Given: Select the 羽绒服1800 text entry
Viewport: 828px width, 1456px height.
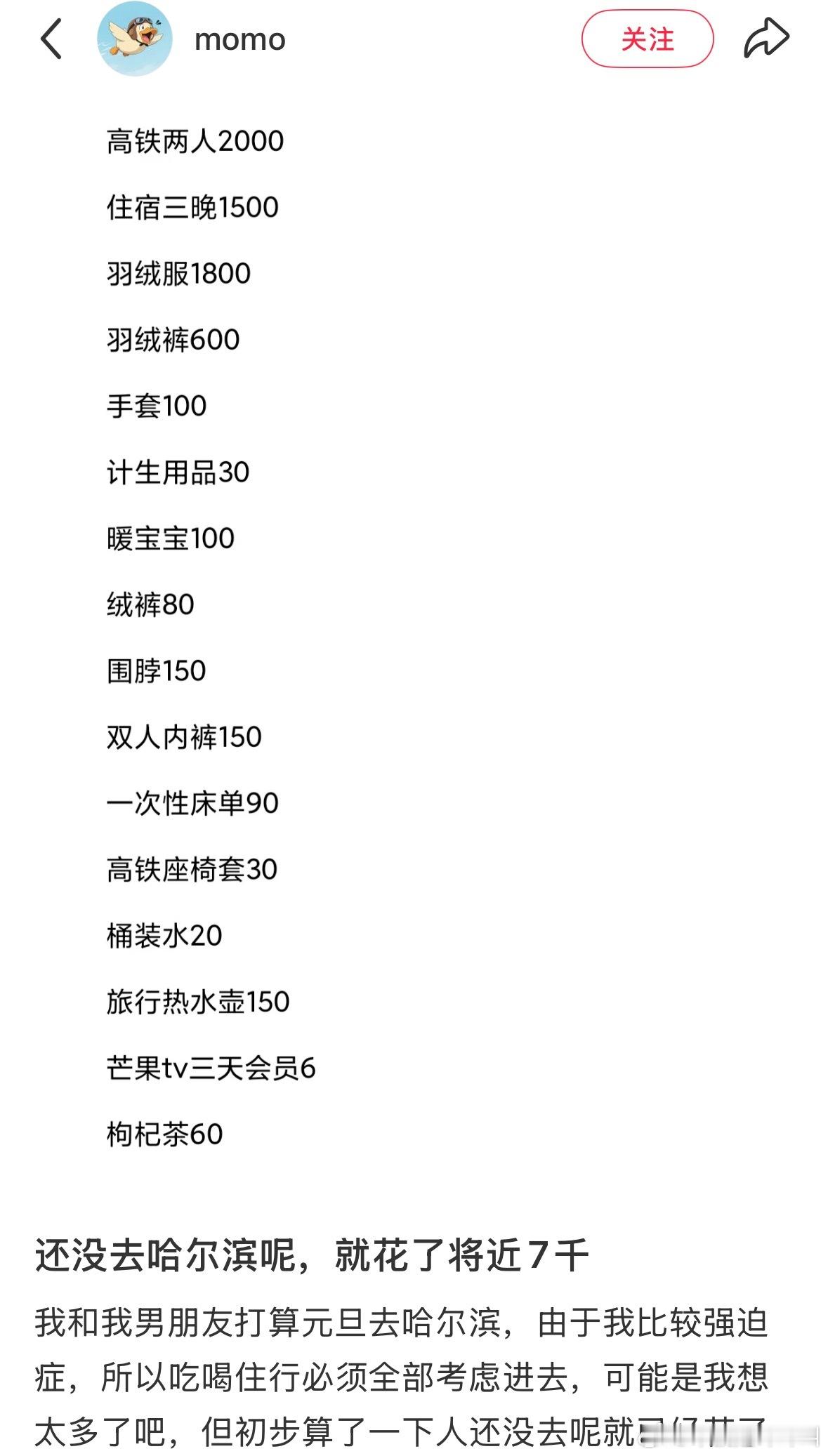Looking at the screenshot, I should [181, 272].
